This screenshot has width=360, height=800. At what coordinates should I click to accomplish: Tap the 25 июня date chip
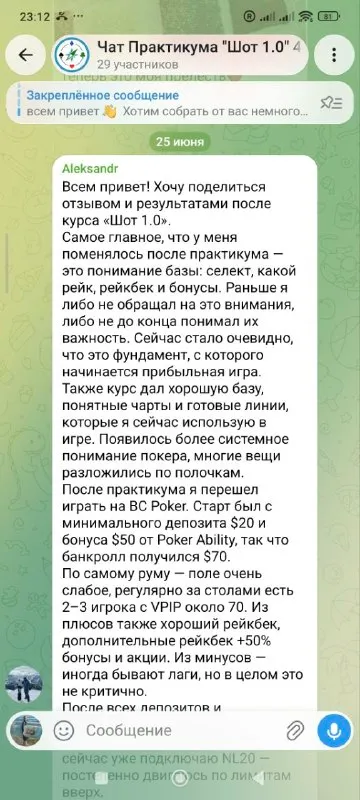pos(180,142)
